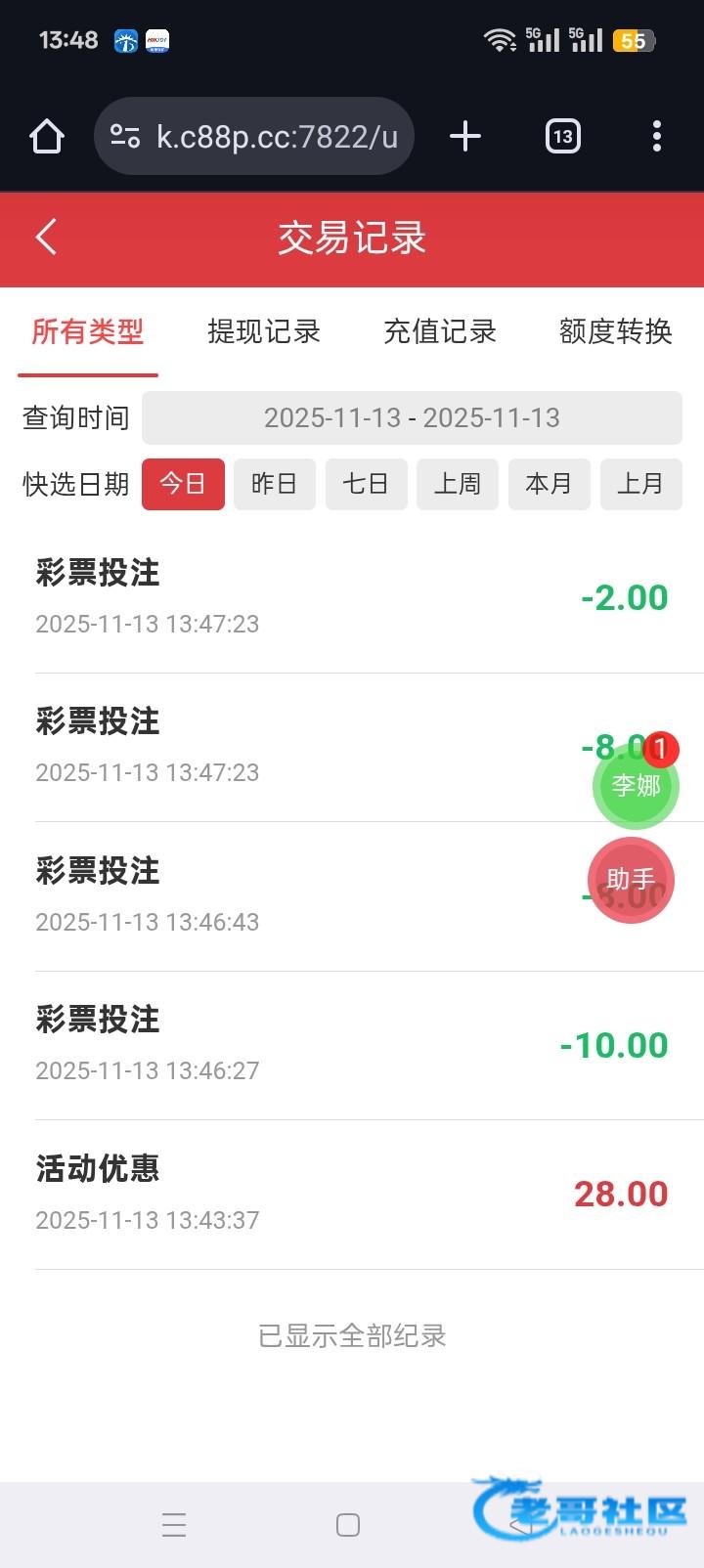
Task: Switch to the 额度转换 tab
Action: [615, 332]
